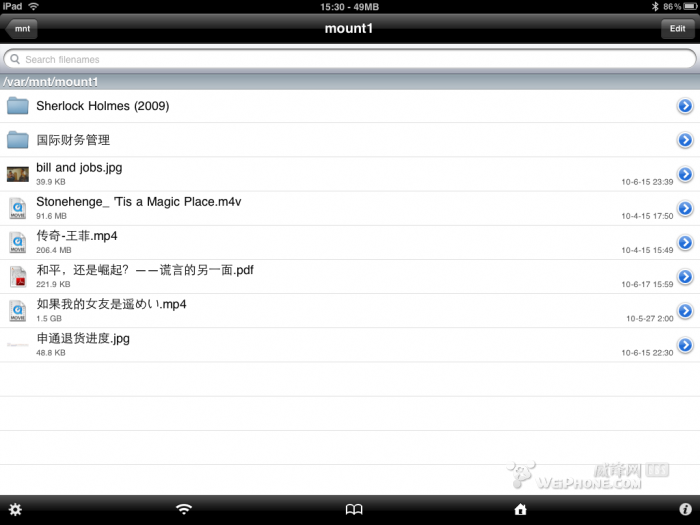700x525 pixels.
Task: Open the bookmarks book icon
Action: (x=353, y=509)
